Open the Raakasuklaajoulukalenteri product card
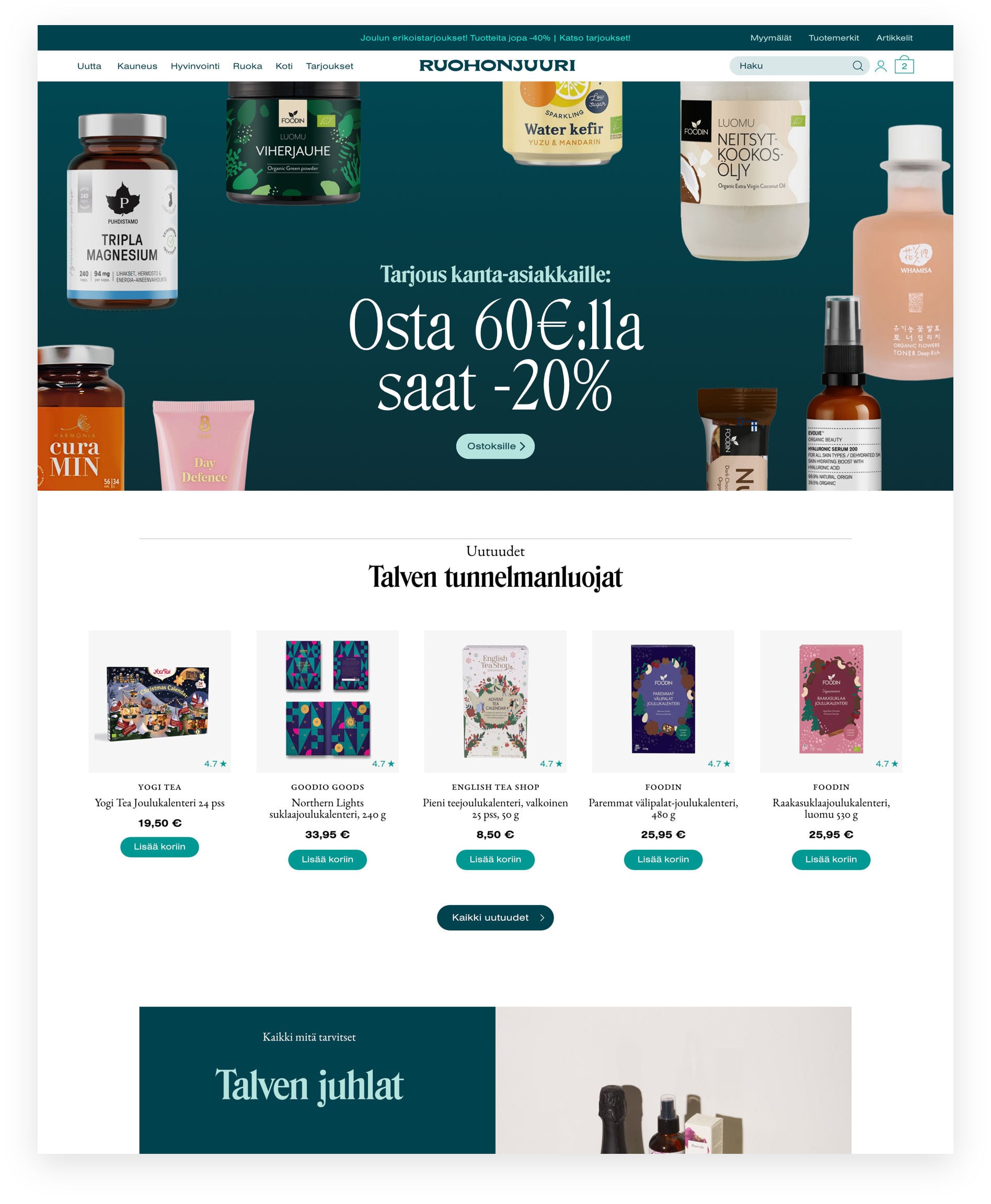The image size is (991, 1204). [x=831, y=701]
